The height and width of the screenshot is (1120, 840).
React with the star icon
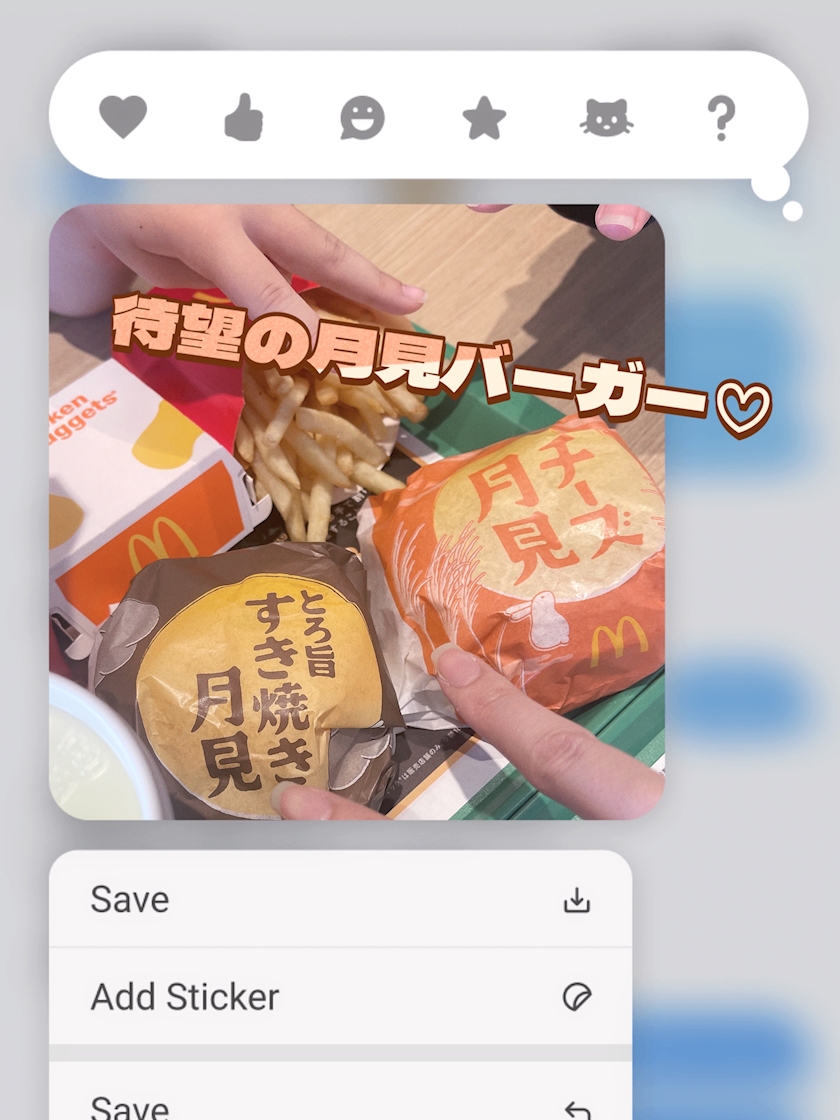point(484,118)
